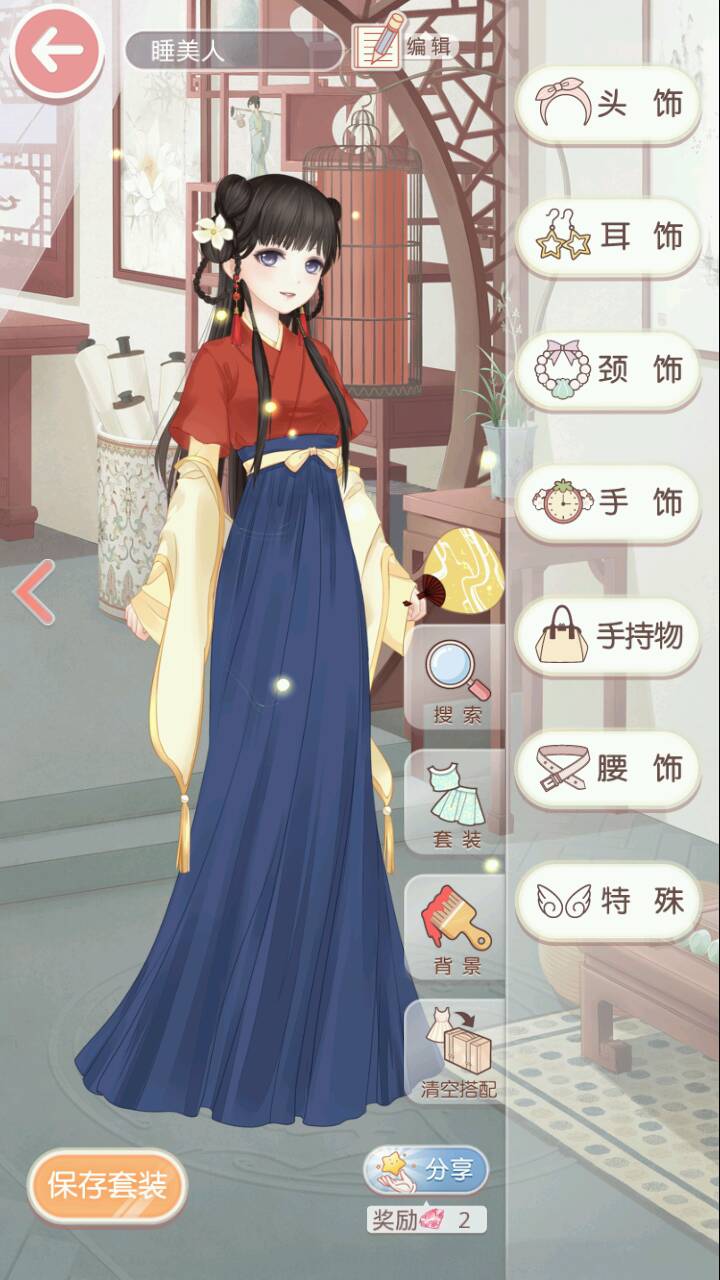Share the look with 分享 button

point(428,1170)
